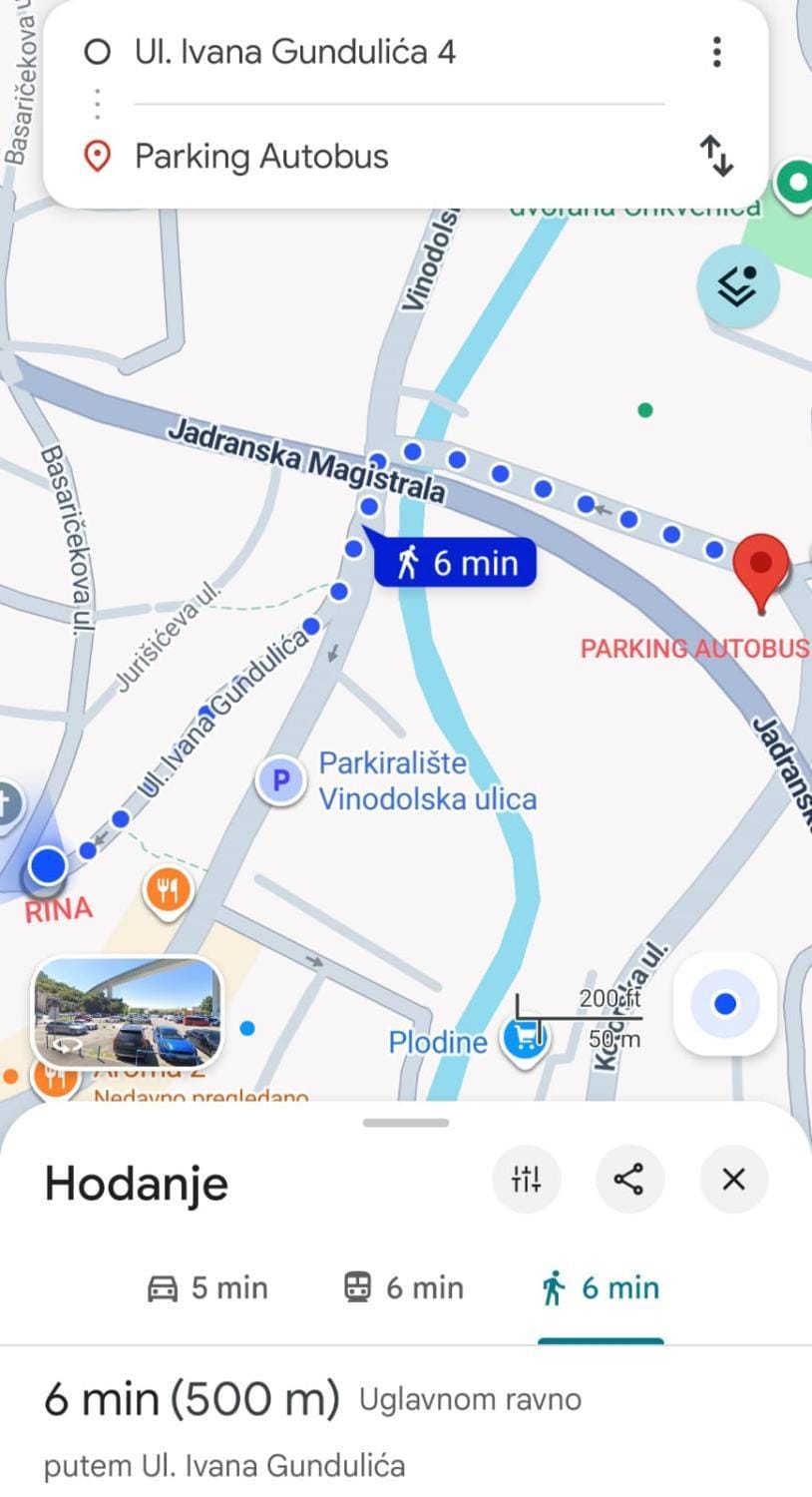Switch to driving, 5 min
This screenshot has height=1497, width=812.
(208, 1287)
